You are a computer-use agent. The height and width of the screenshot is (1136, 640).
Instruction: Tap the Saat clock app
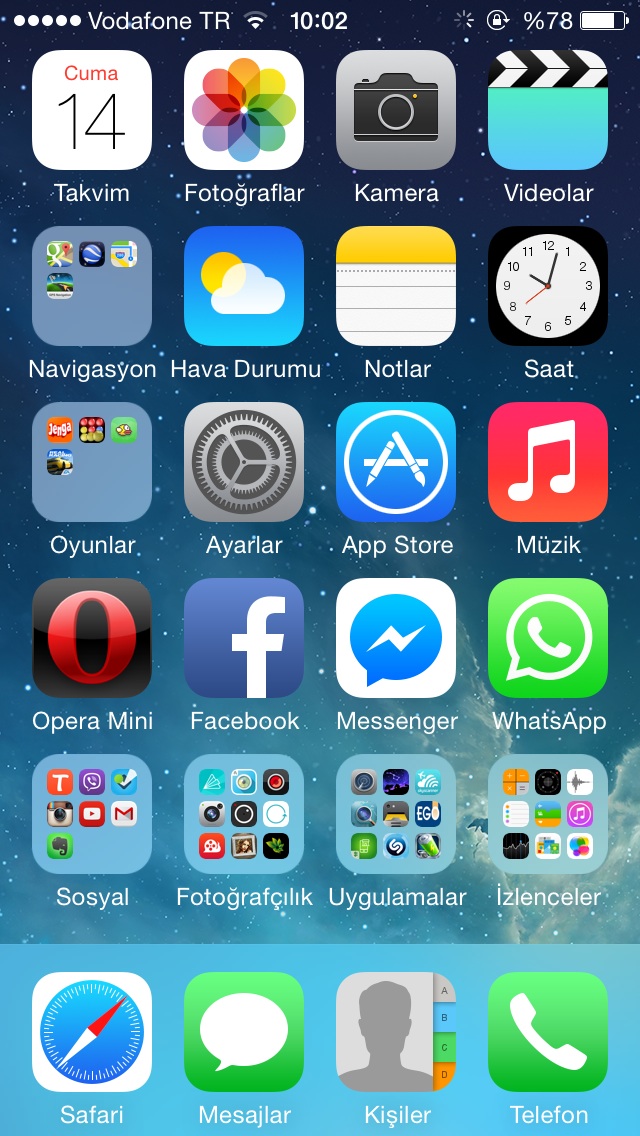[548, 286]
